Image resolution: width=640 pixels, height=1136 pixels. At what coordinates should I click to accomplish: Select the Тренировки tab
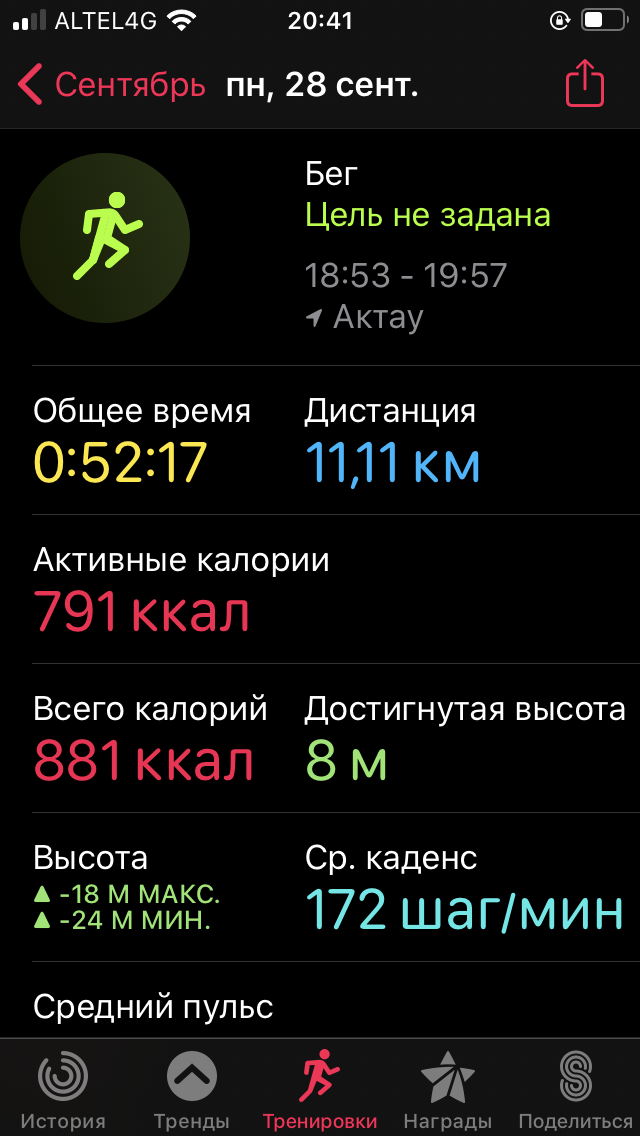(x=320, y=1089)
